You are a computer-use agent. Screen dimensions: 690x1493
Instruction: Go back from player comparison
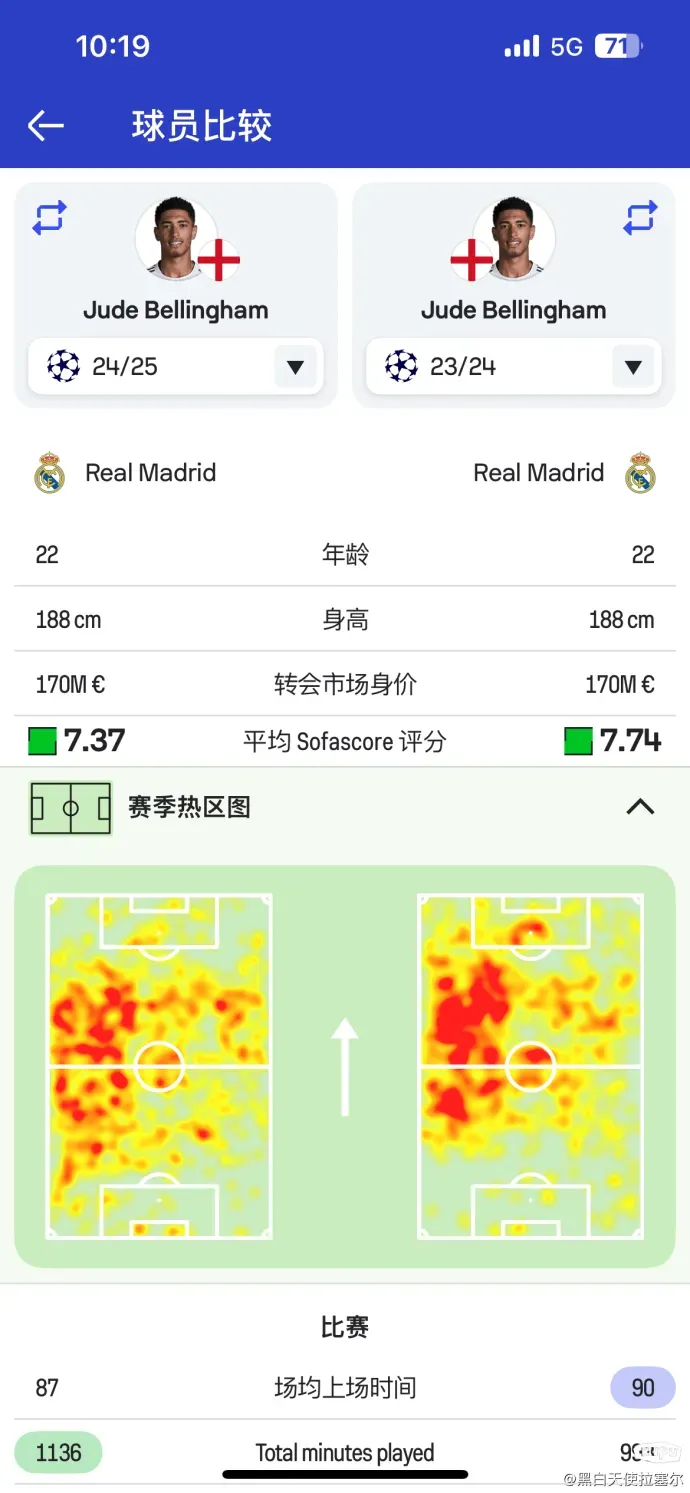(45, 125)
